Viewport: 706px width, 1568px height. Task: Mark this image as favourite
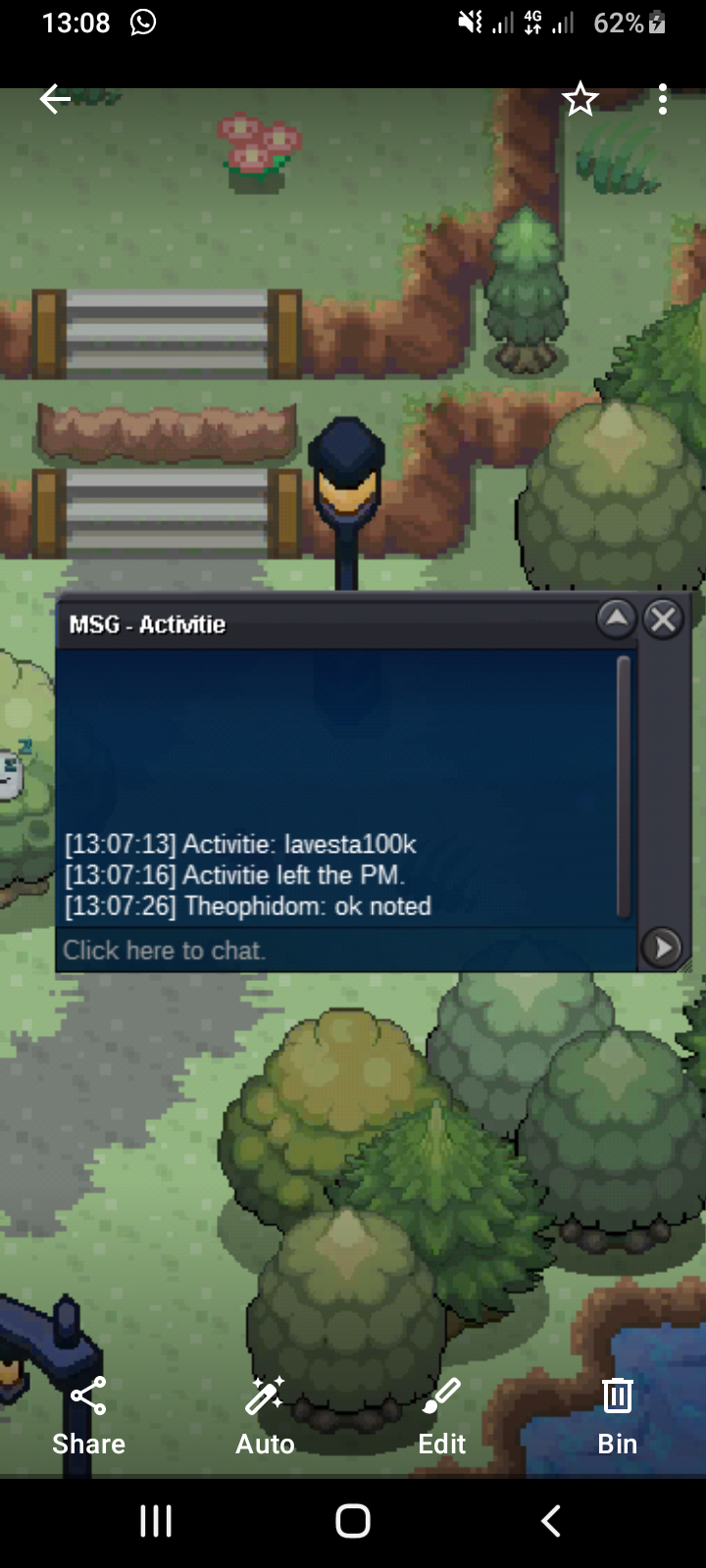pos(580,99)
